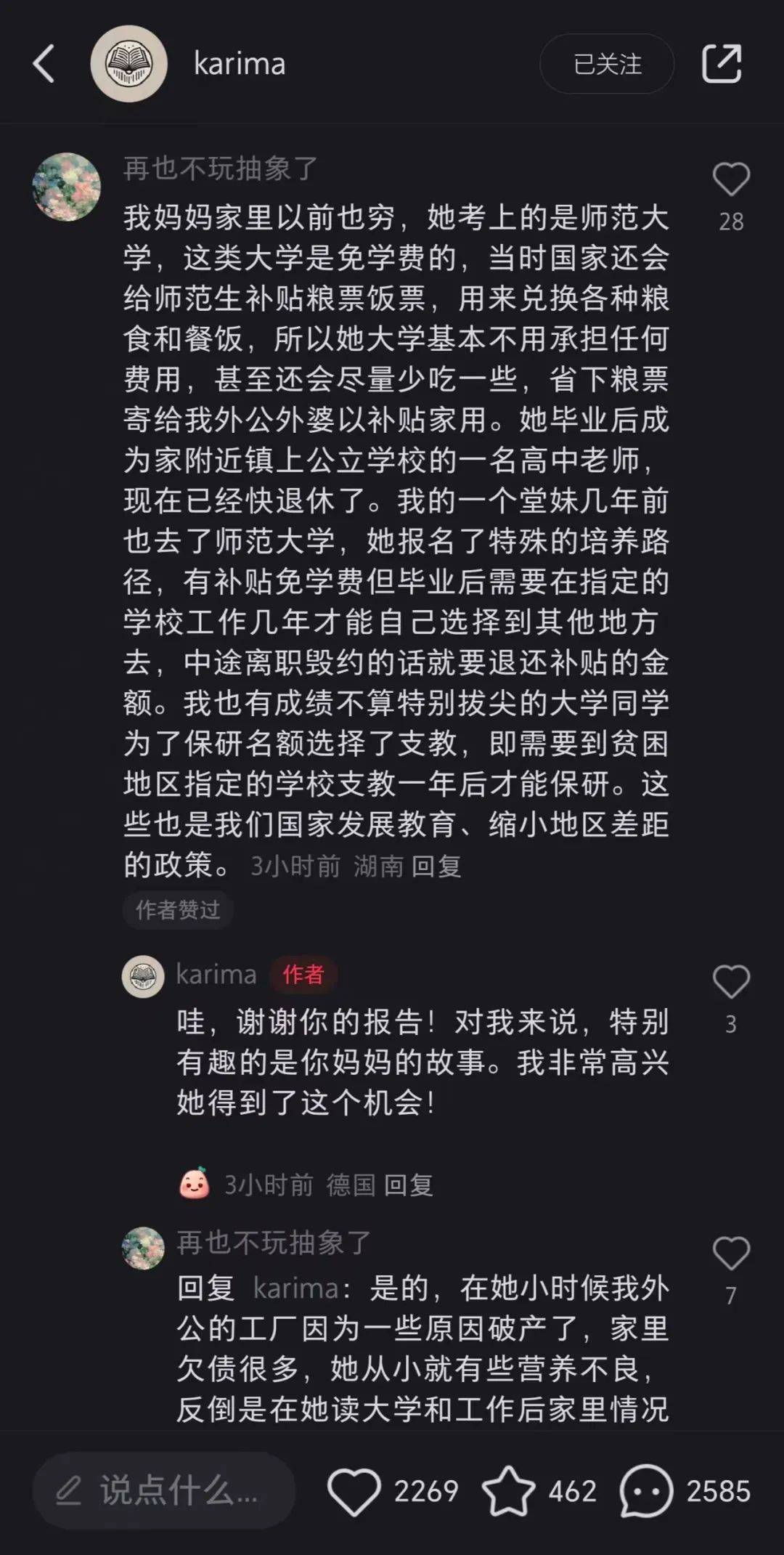The width and height of the screenshot is (784, 1555).
Task: Like the long comment with 28 likes
Action: (730, 179)
